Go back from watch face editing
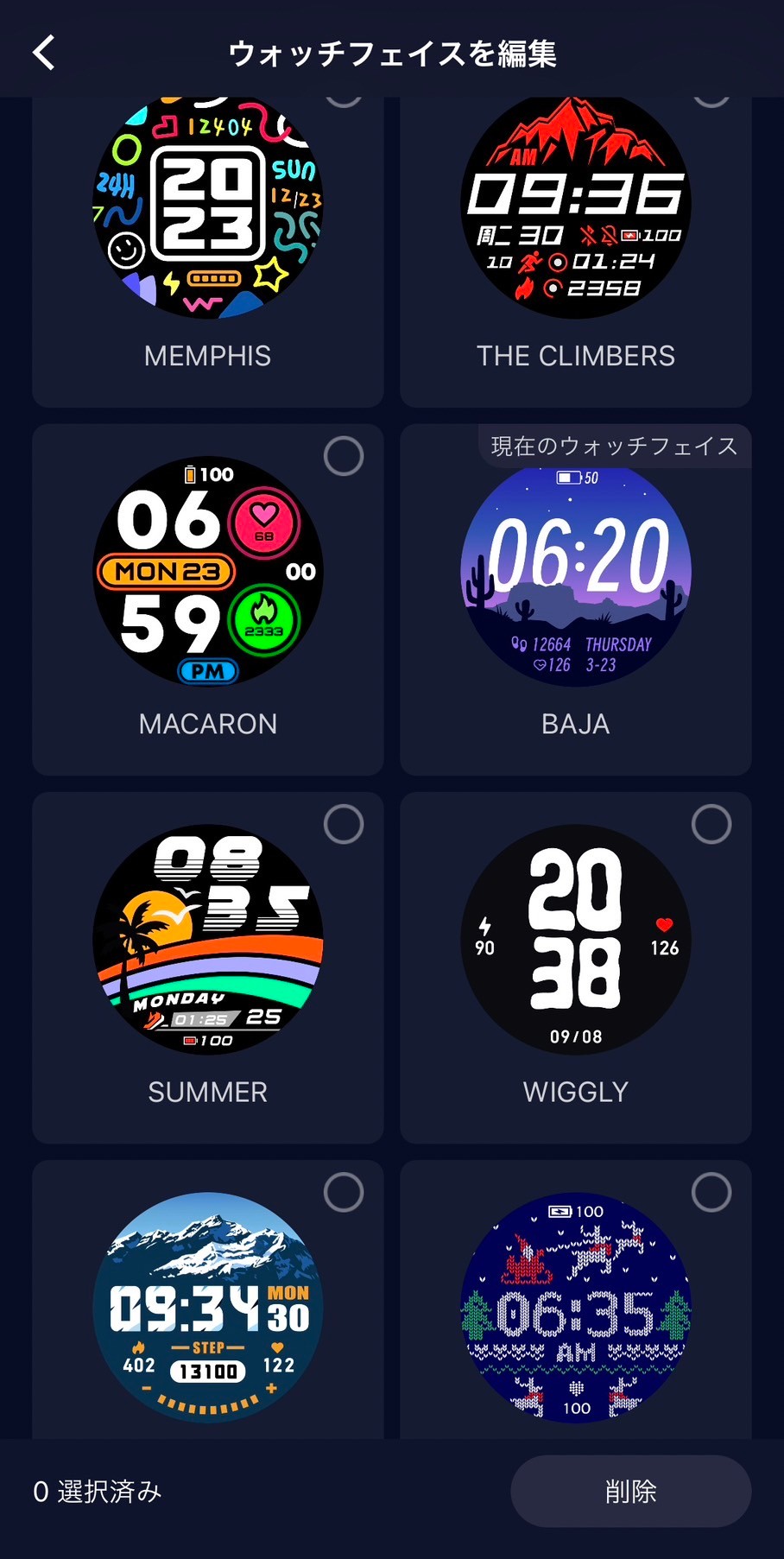 pos(45,53)
